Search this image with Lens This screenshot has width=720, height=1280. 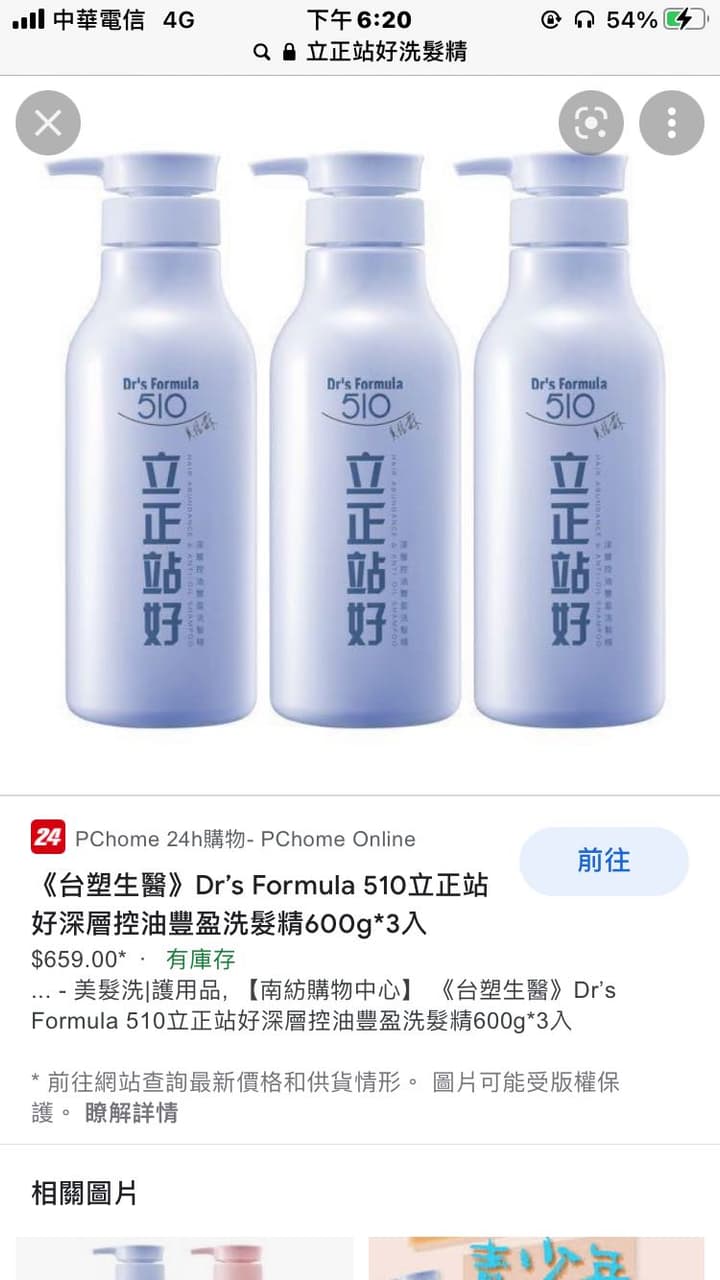click(x=591, y=123)
